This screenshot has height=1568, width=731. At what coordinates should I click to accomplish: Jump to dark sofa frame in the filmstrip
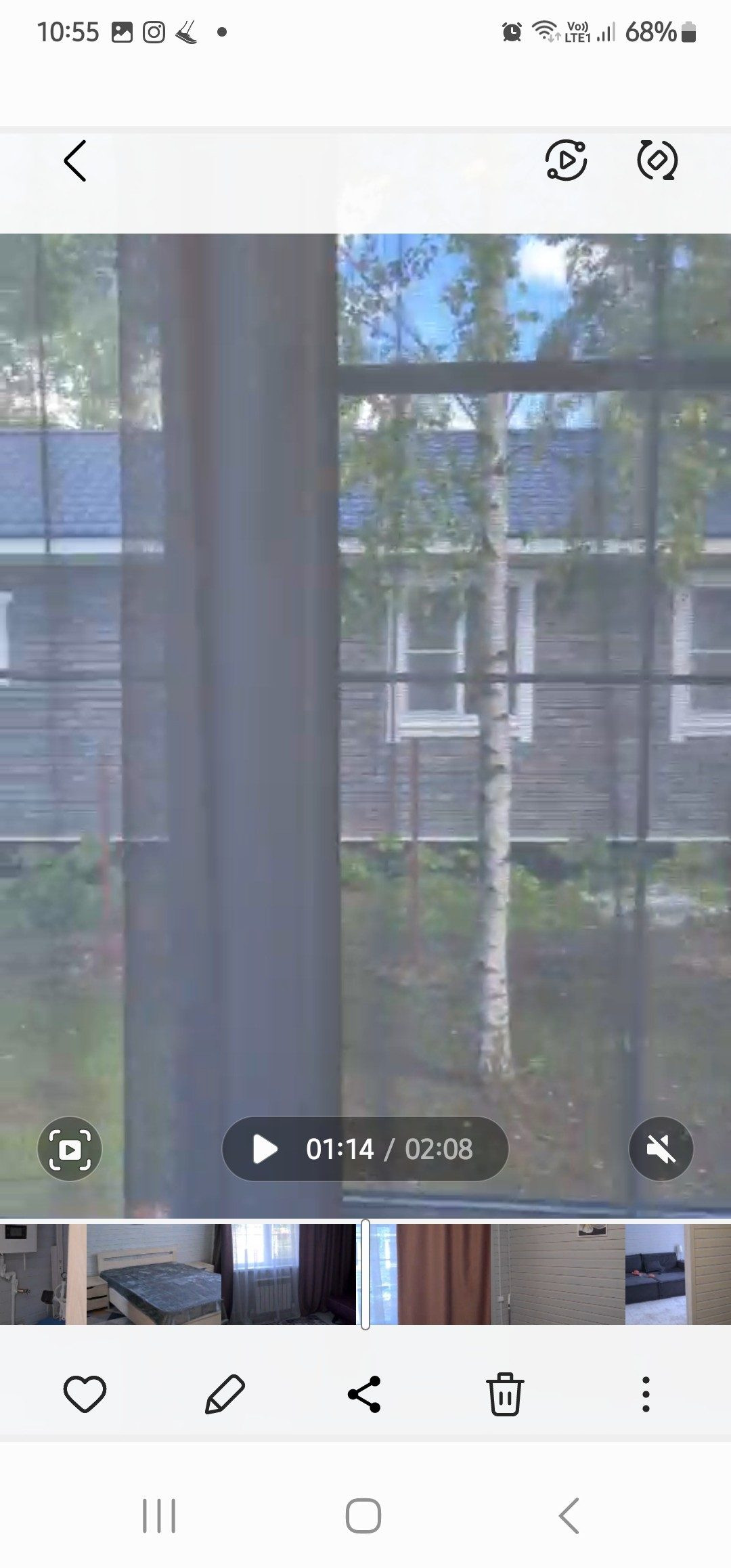click(x=654, y=1274)
